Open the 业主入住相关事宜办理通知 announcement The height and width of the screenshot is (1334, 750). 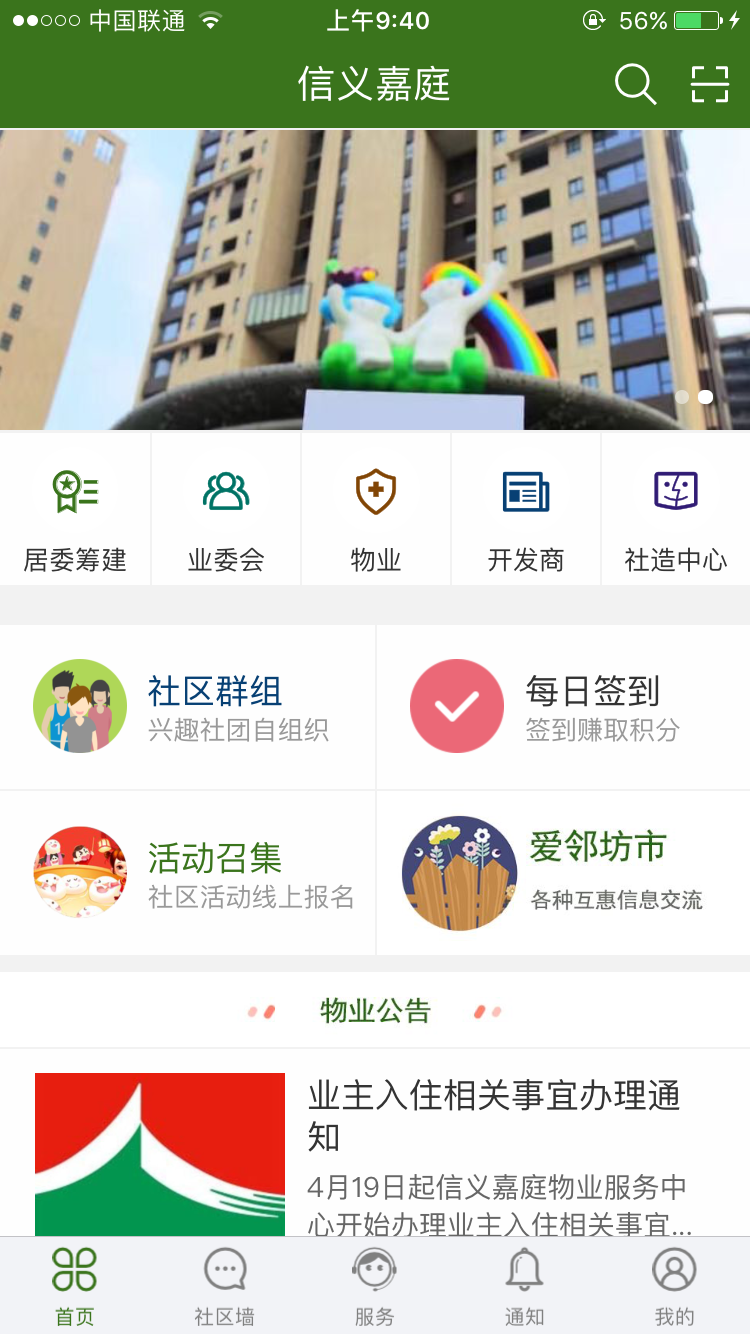[x=375, y=1143]
